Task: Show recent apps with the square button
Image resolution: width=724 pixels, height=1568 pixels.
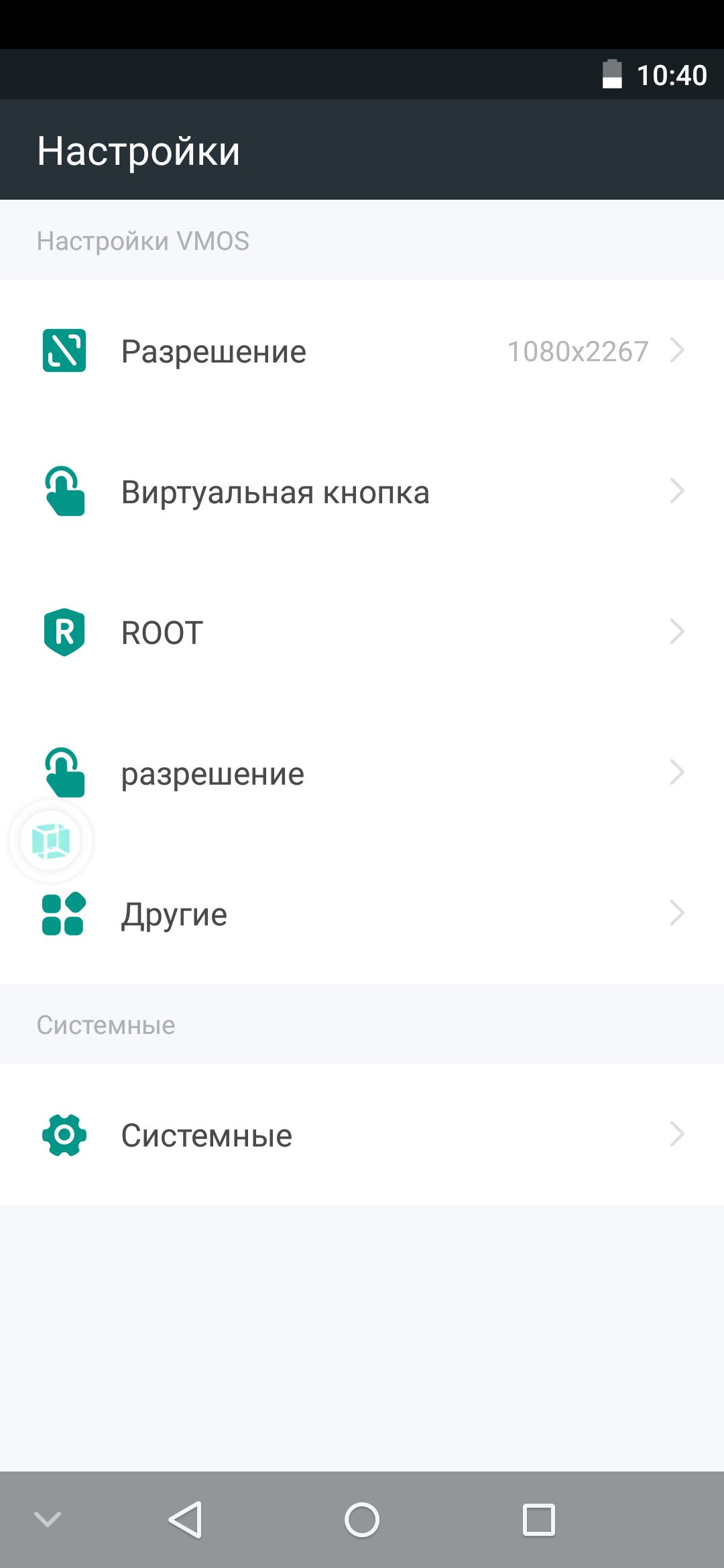Action: 538,1520
